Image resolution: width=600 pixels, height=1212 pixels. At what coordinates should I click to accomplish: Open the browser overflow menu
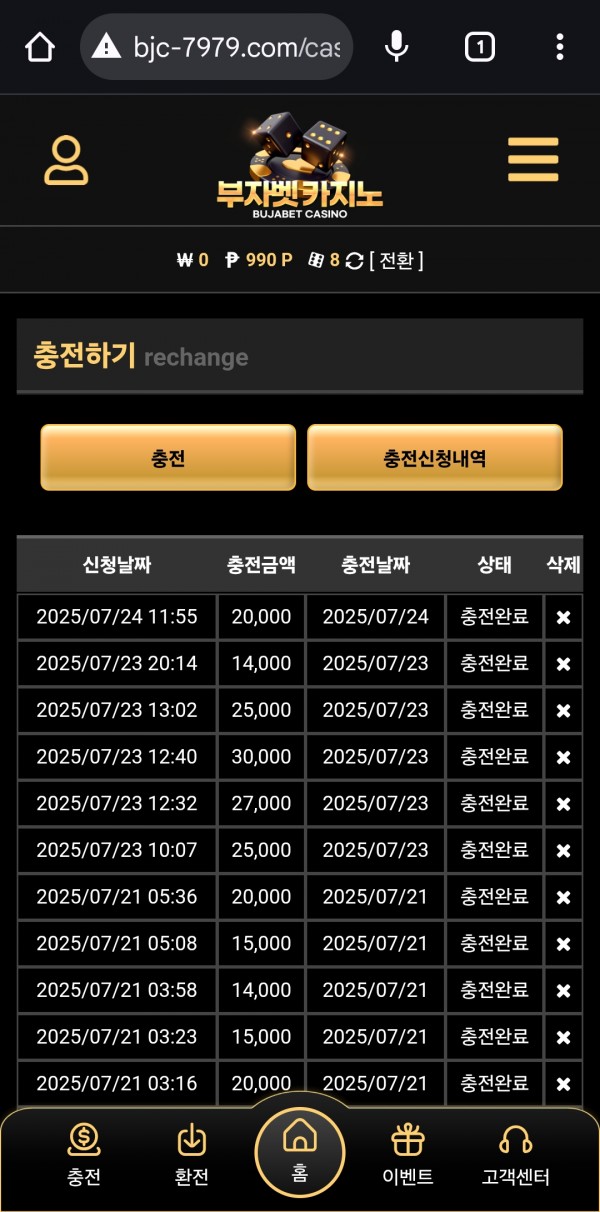pyautogui.click(x=560, y=46)
